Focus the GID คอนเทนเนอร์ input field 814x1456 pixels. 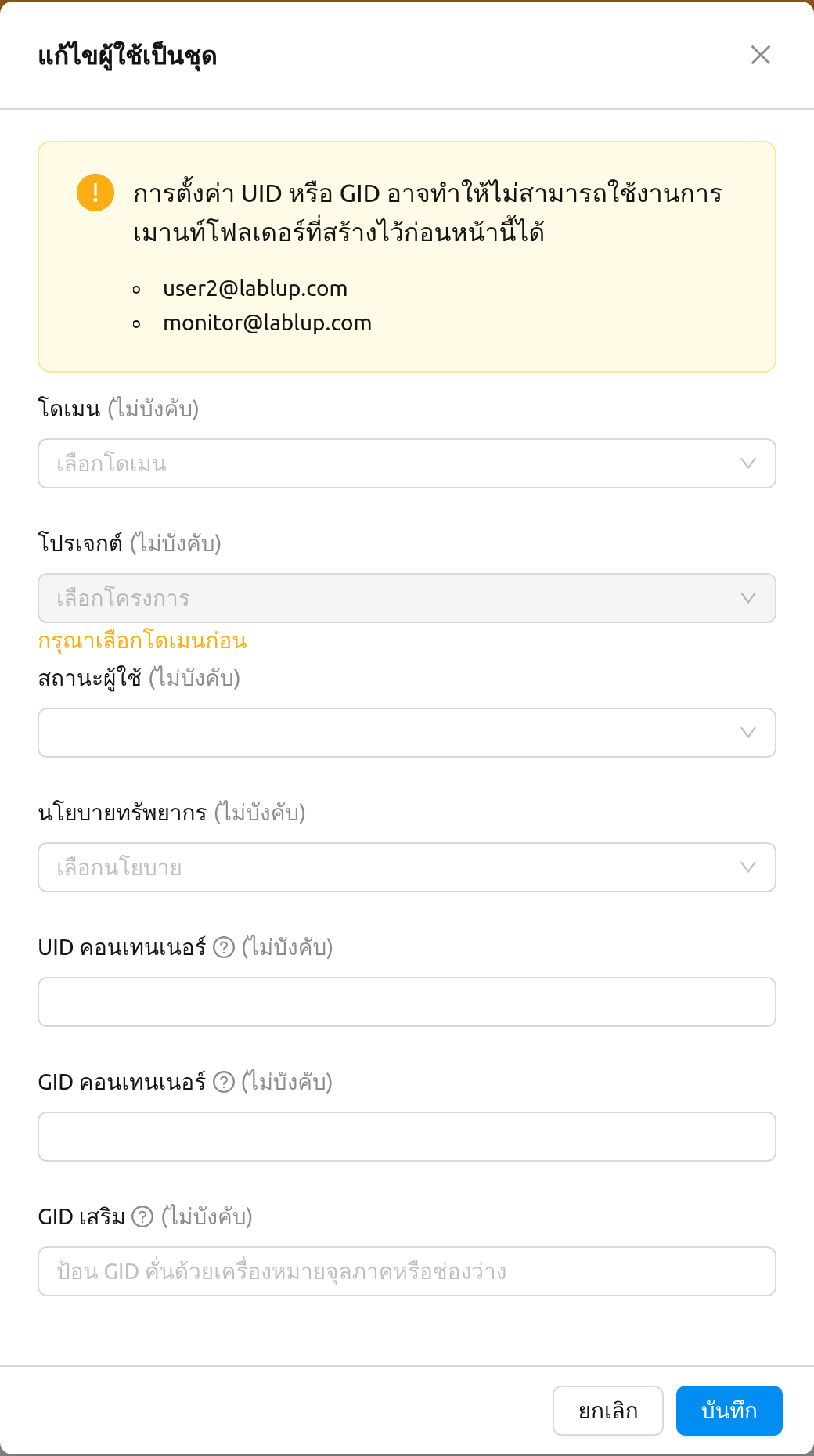coord(407,1137)
